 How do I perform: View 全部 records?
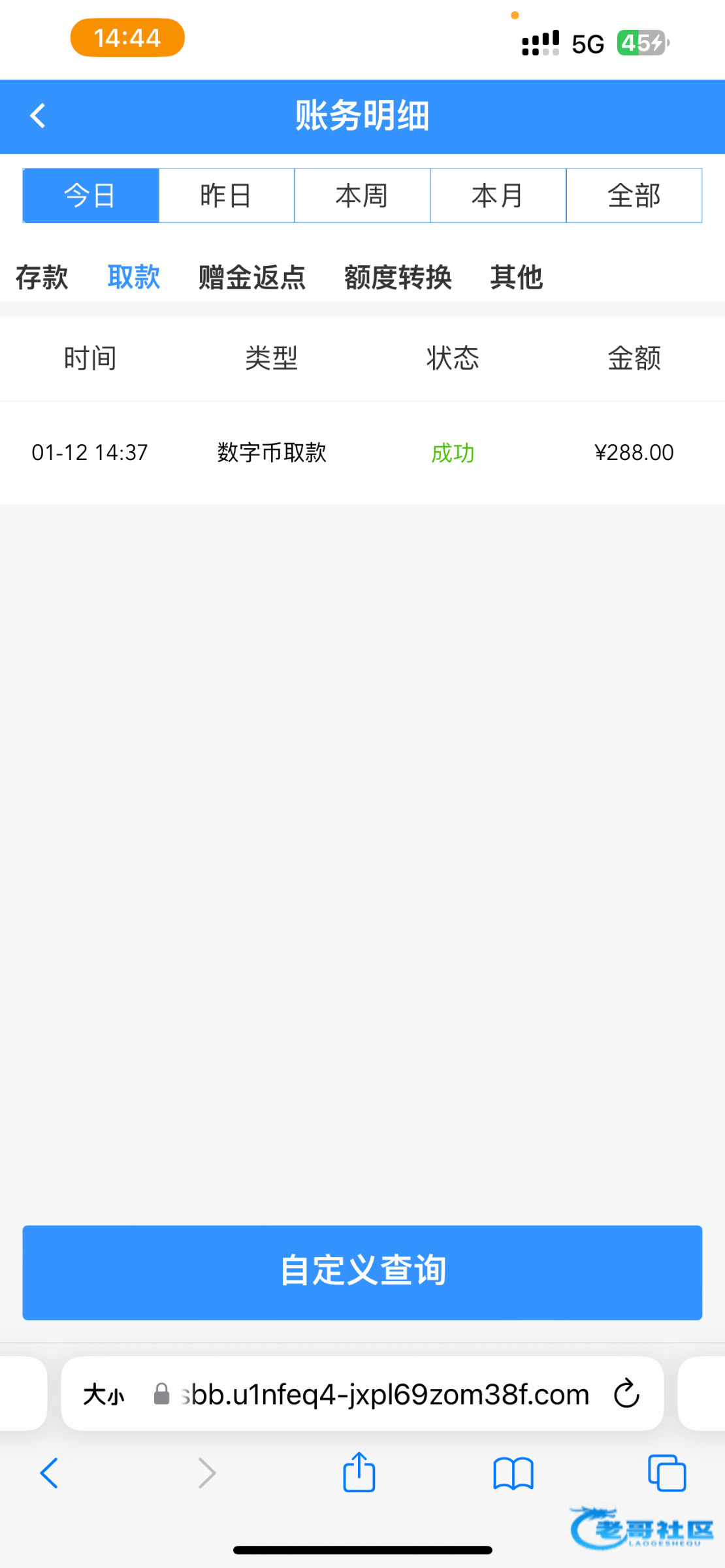(x=634, y=195)
